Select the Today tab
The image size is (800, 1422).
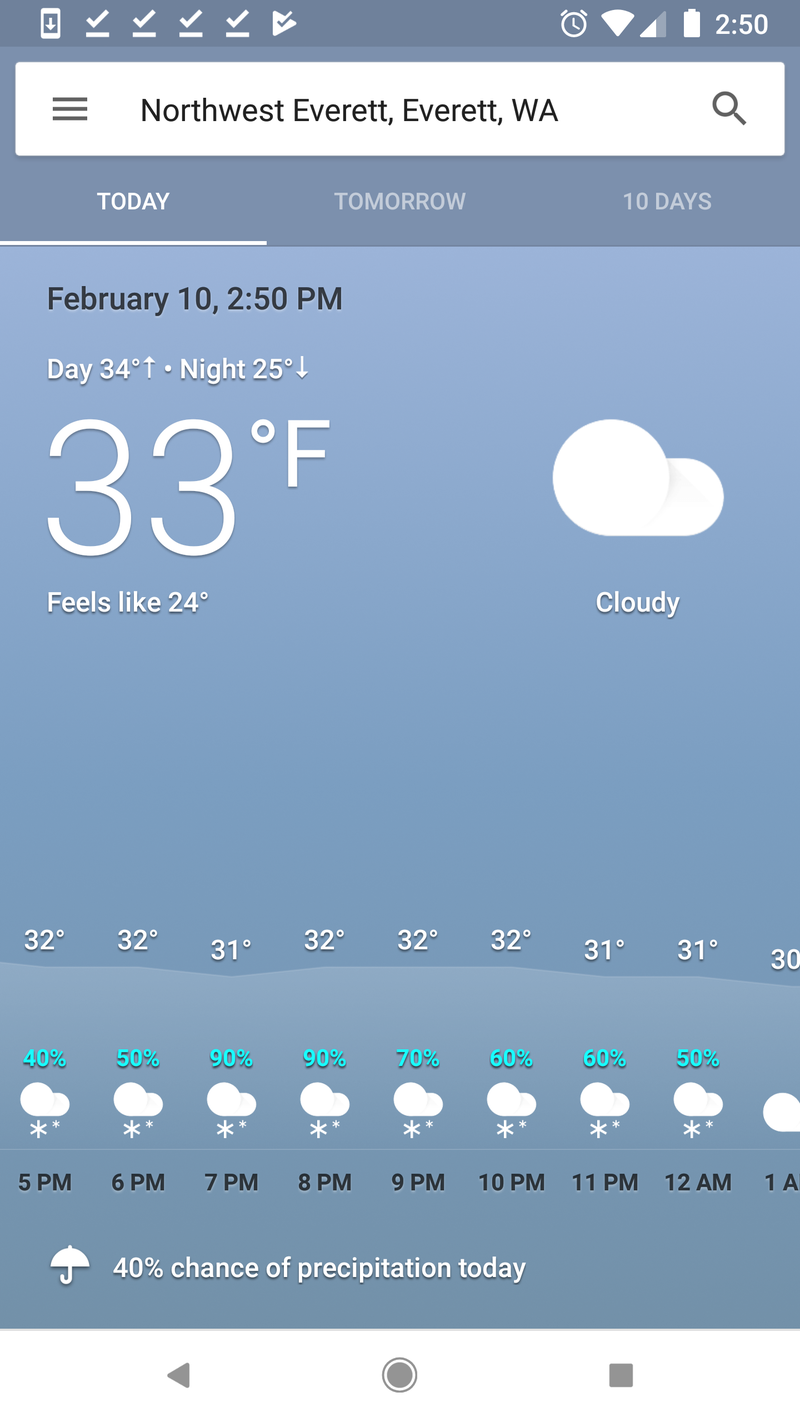click(133, 202)
